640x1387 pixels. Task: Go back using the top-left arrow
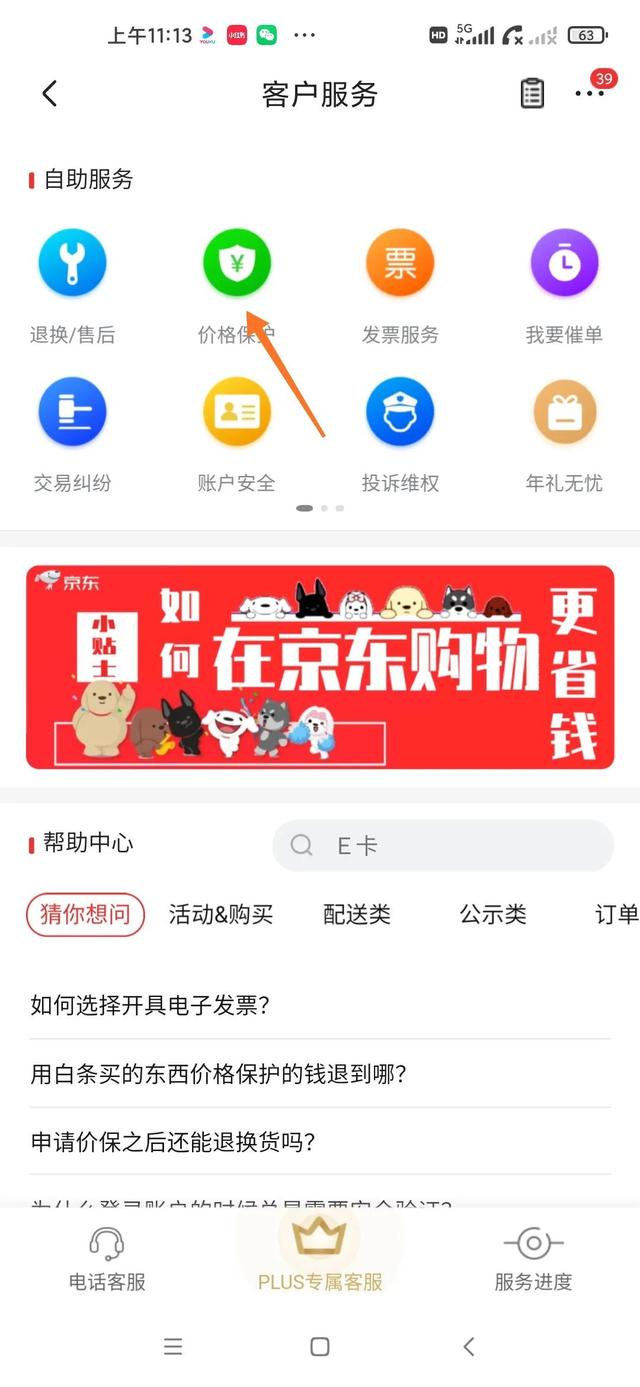point(50,94)
